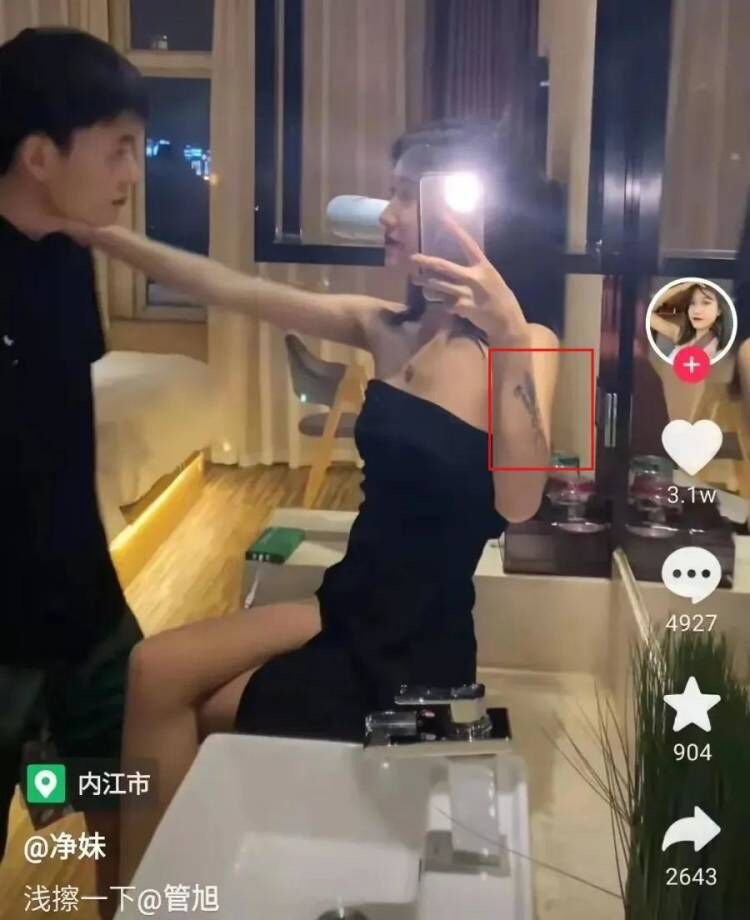
Task: Add the video to favorites with the star
Action: point(692,705)
